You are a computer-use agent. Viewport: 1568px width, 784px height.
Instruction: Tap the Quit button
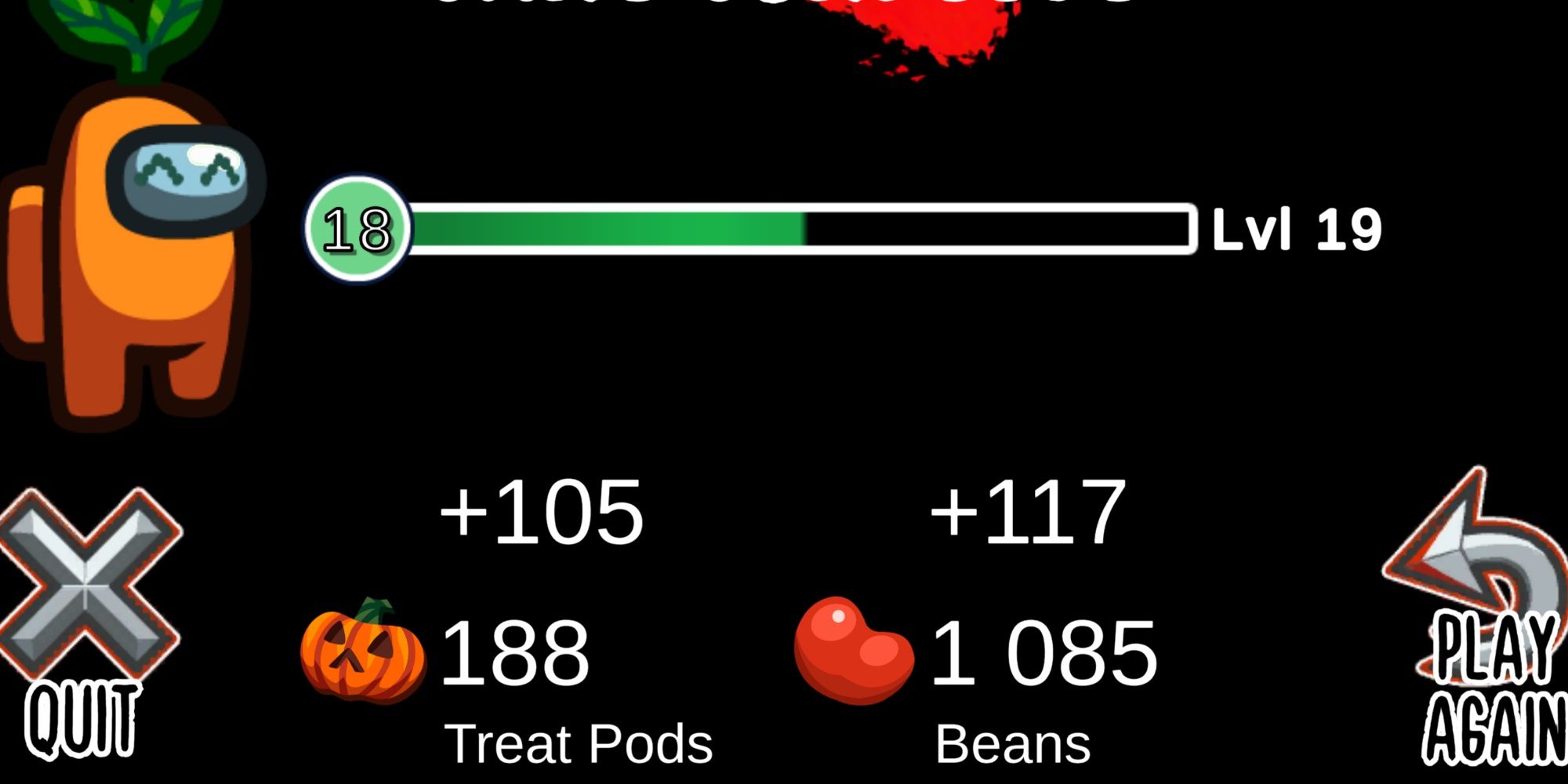click(x=86, y=619)
